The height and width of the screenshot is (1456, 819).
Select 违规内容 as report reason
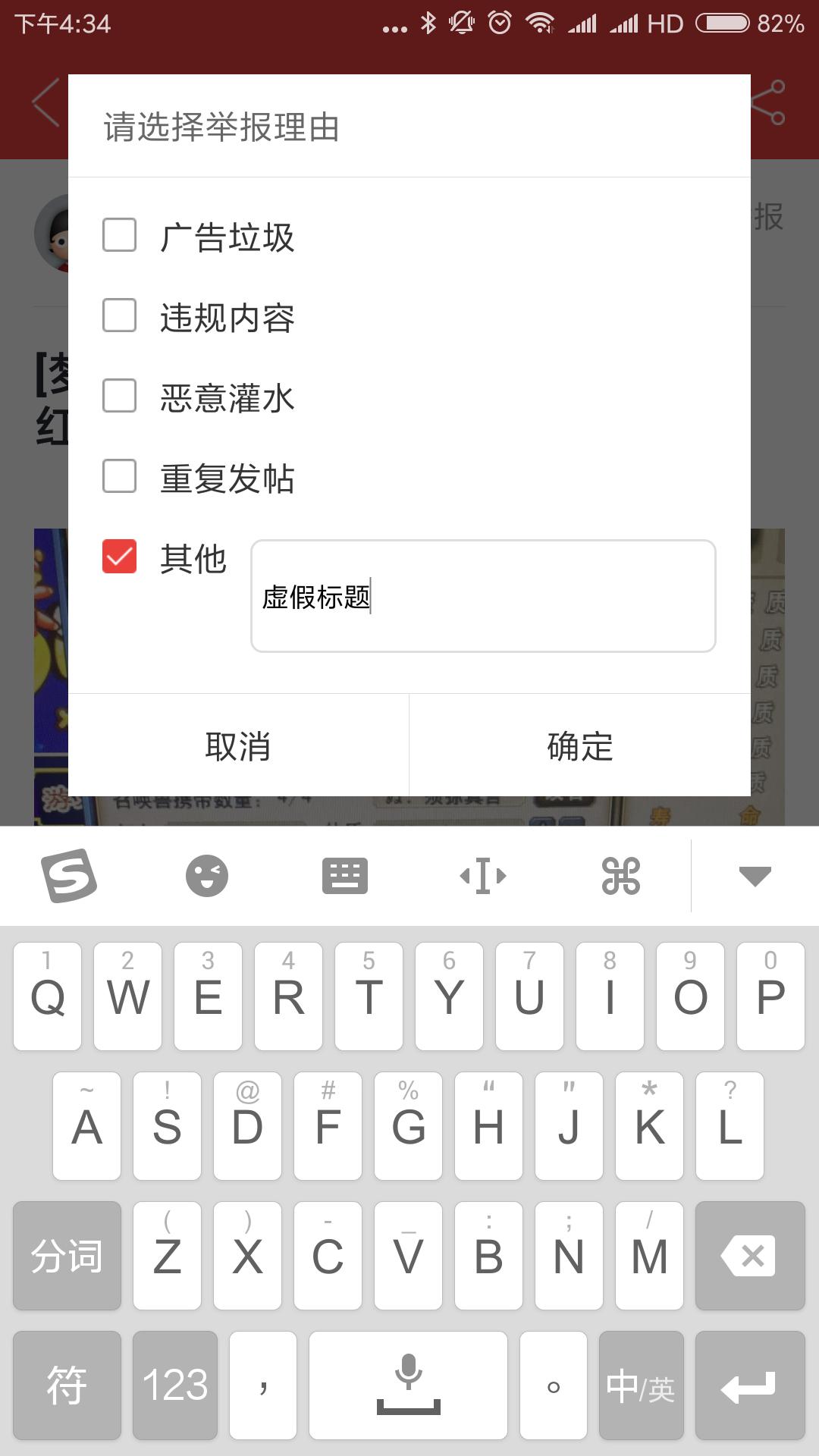pyautogui.click(x=120, y=315)
